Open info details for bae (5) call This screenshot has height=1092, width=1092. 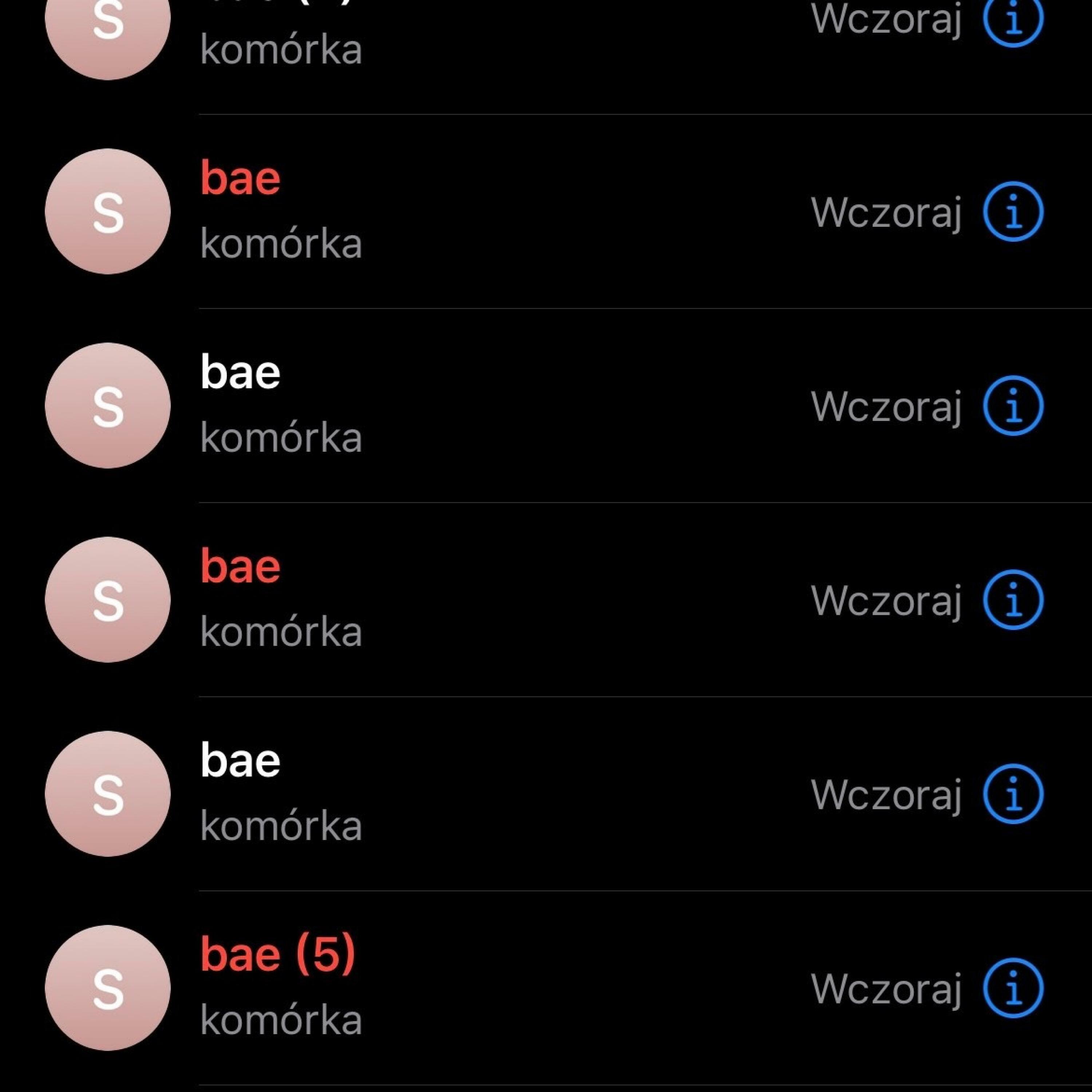click(x=1013, y=988)
